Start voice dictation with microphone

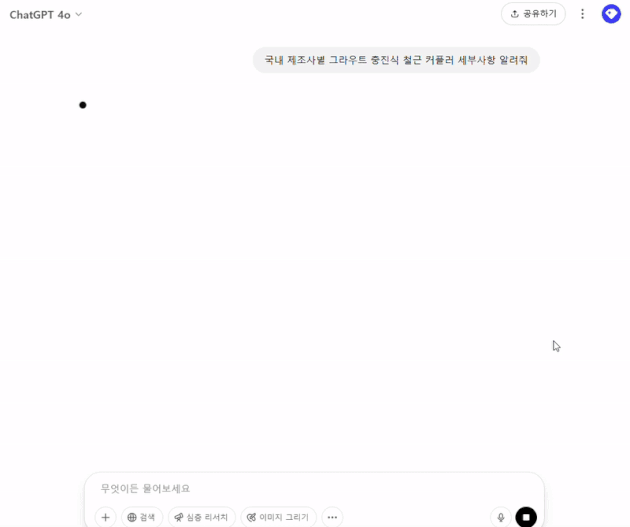[500, 517]
